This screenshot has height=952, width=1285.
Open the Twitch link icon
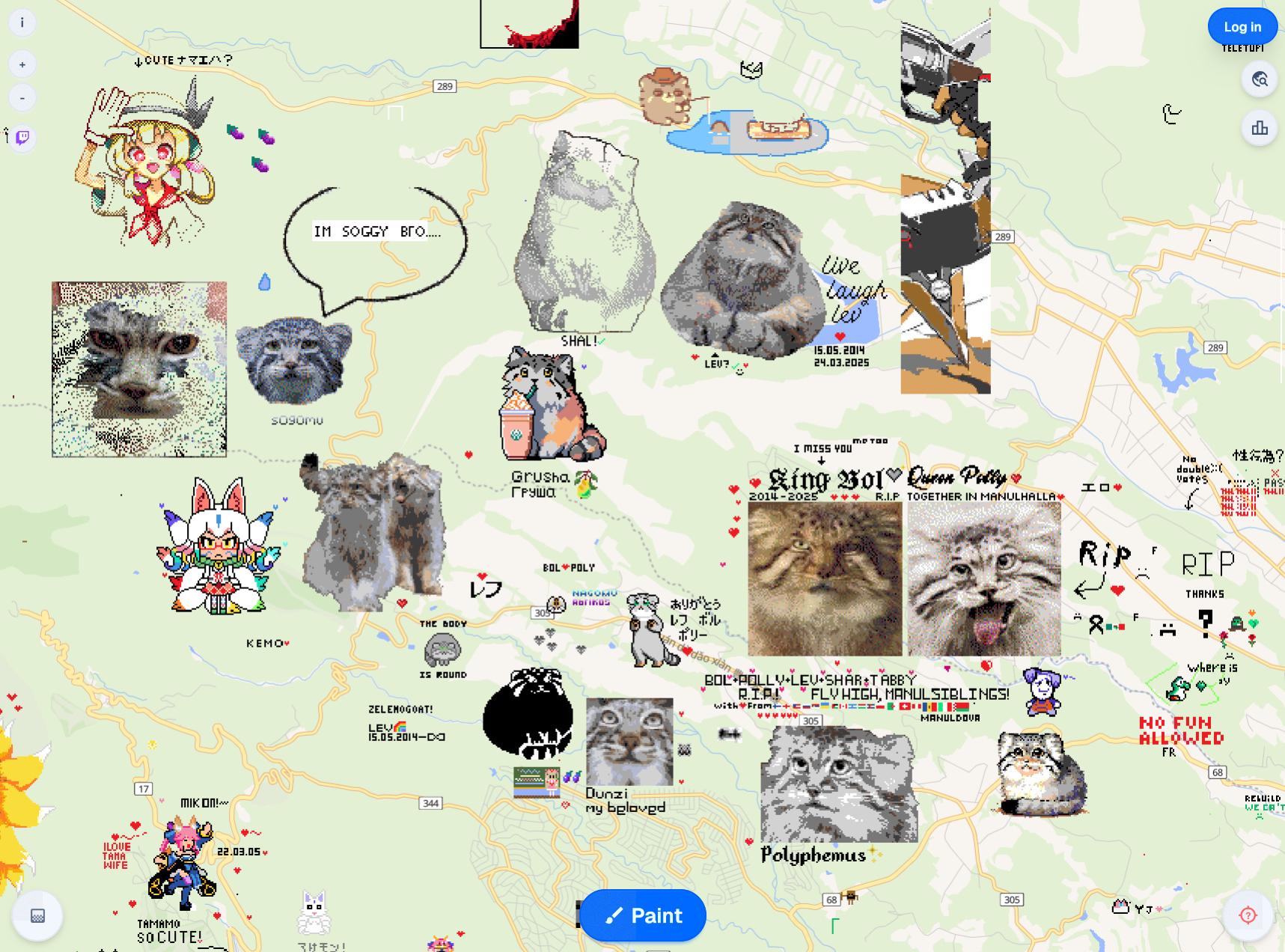click(22, 137)
